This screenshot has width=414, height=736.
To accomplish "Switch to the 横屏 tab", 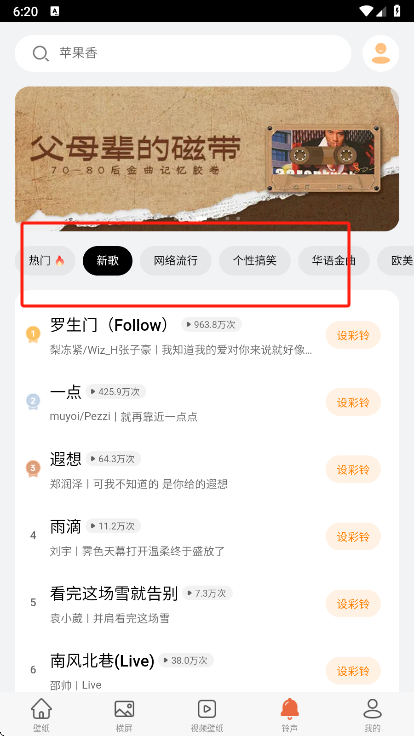I will pyautogui.click(x=124, y=715).
